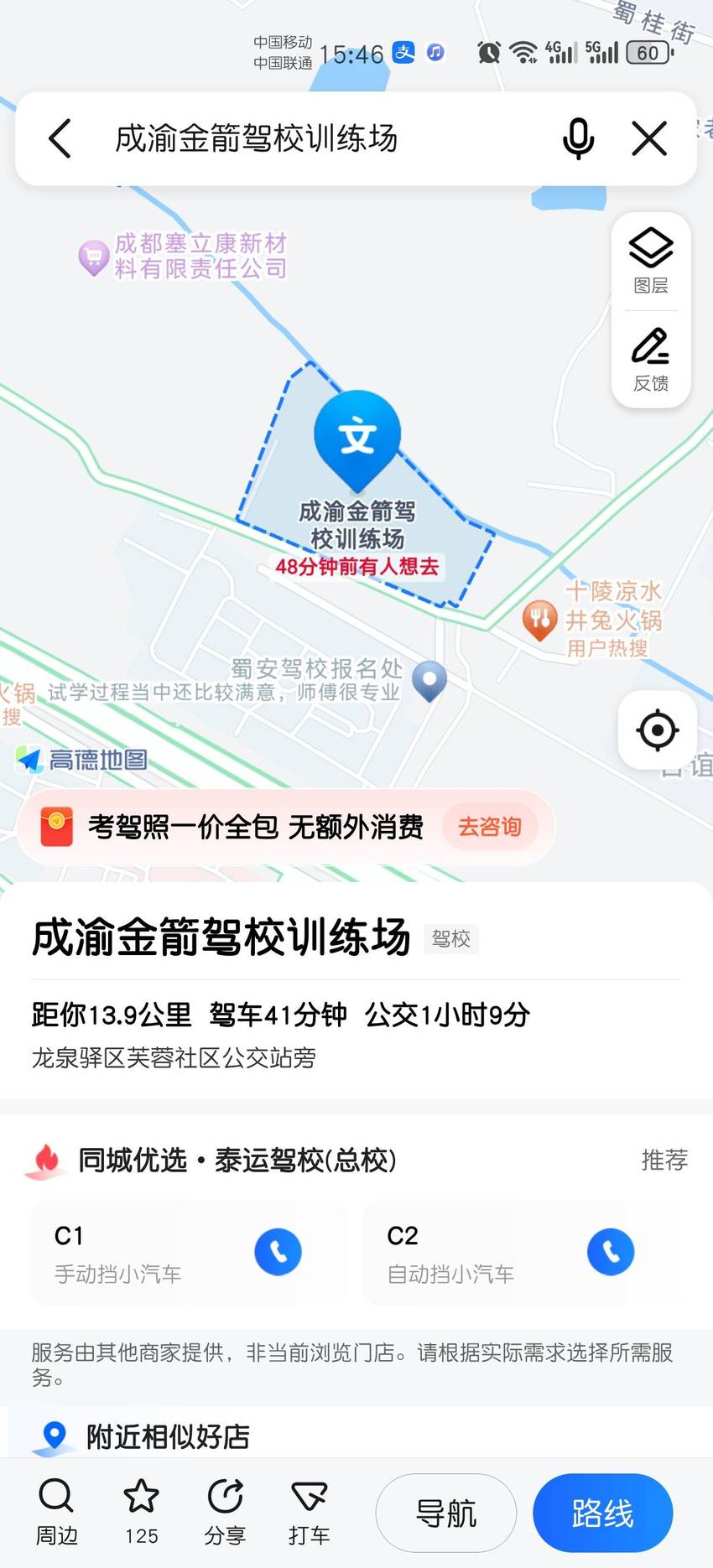Select the 成都塞立康新材料有限责任公司 map marker
713x1568 pixels.
[93, 257]
